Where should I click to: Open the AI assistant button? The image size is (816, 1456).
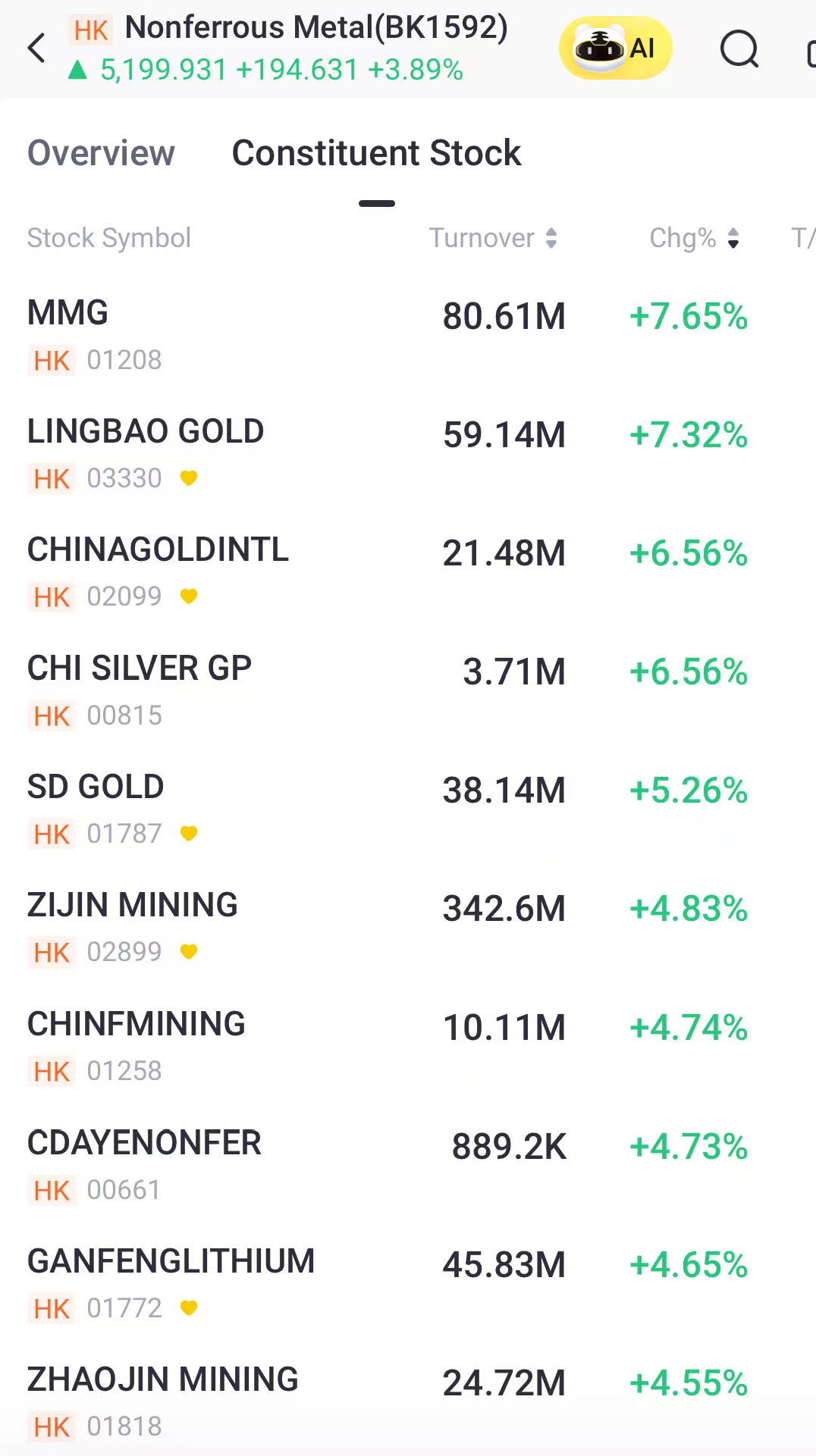click(615, 49)
